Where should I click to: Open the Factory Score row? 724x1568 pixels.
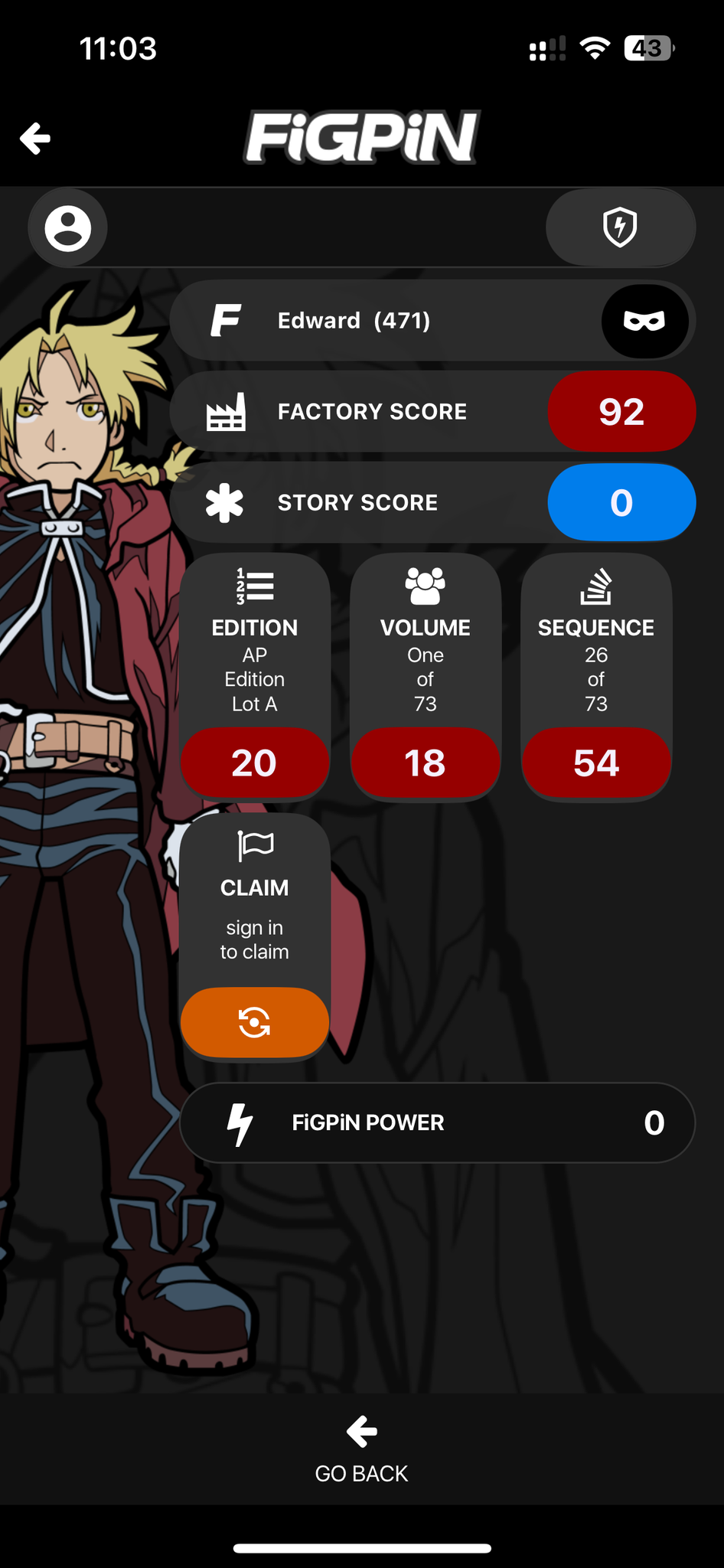point(432,412)
